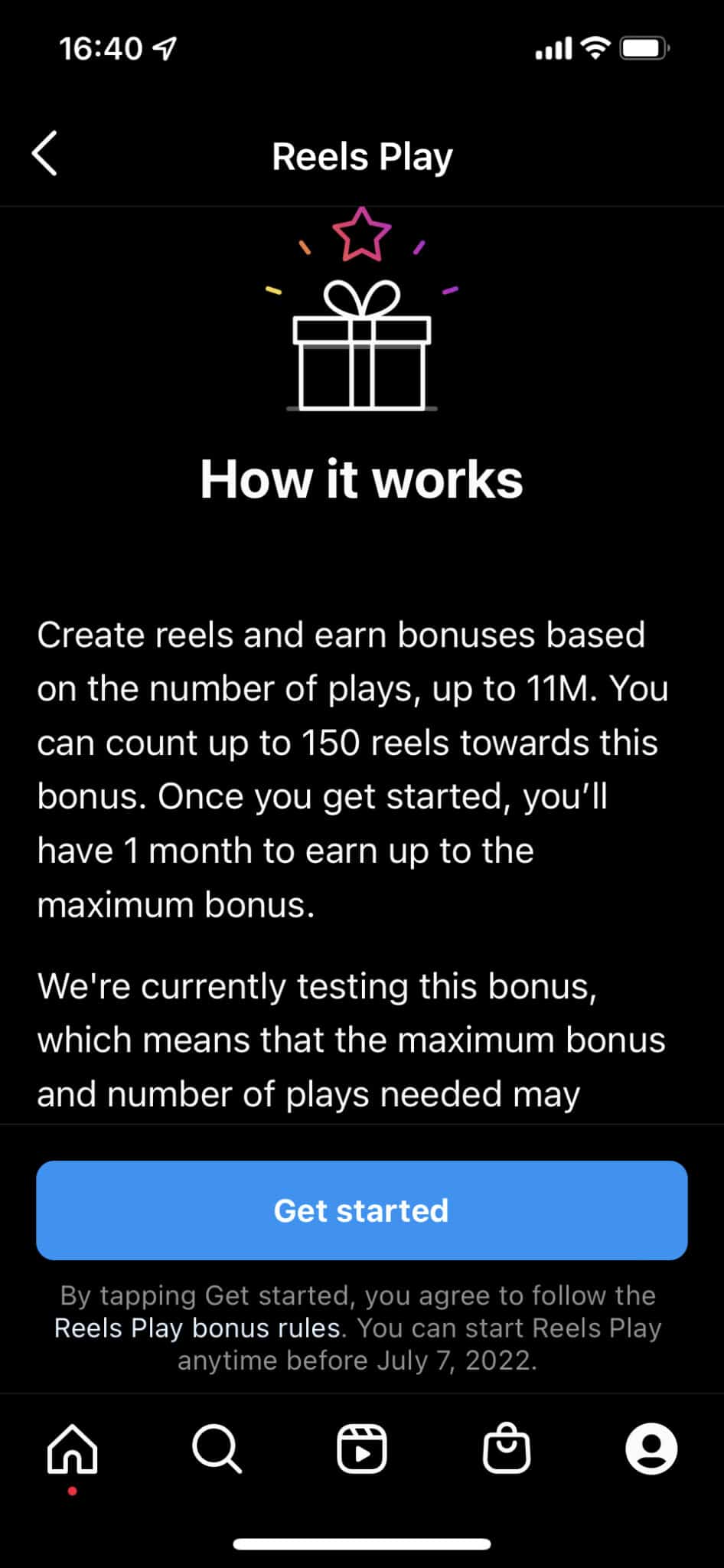This screenshot has height=1568, width=724.
Task: Go to the Profile tab
Action: [651, 1449]
